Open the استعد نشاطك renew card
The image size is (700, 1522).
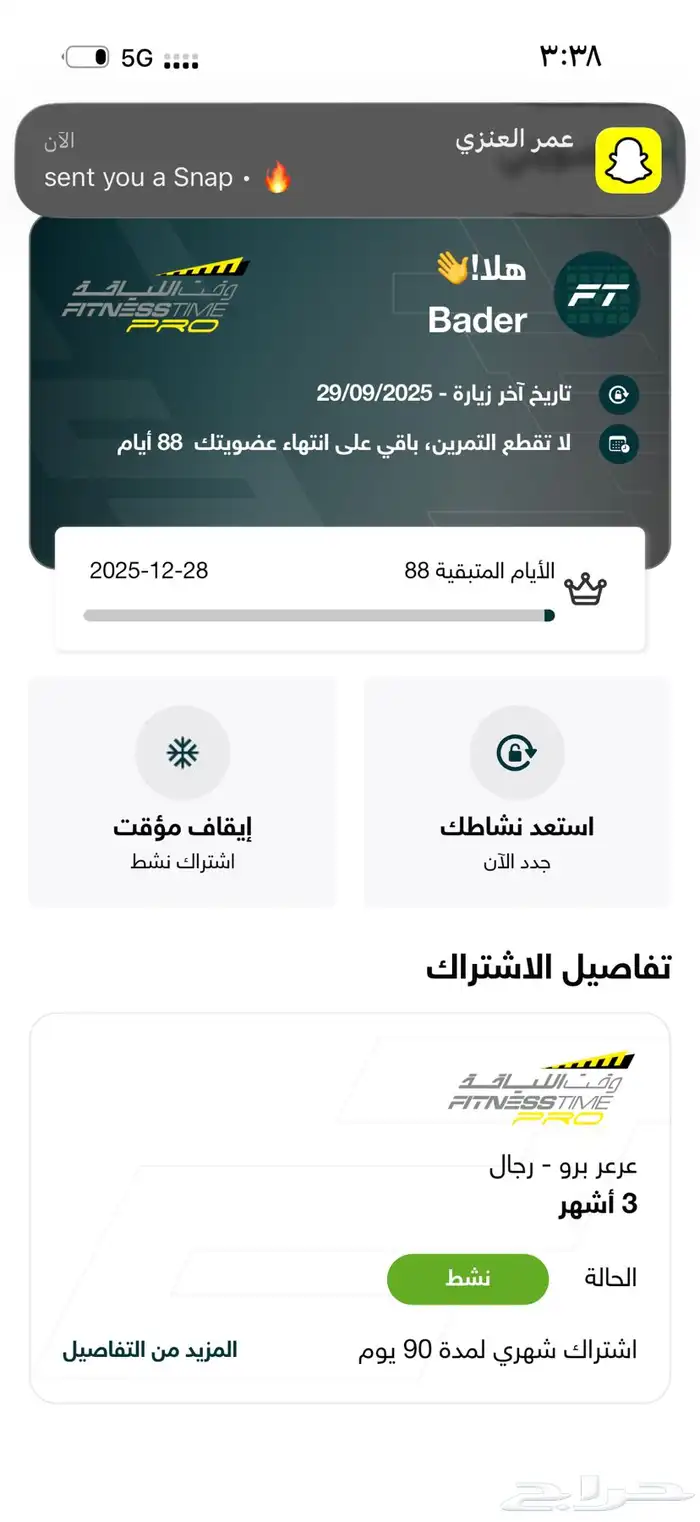click(x=517, y=792)
